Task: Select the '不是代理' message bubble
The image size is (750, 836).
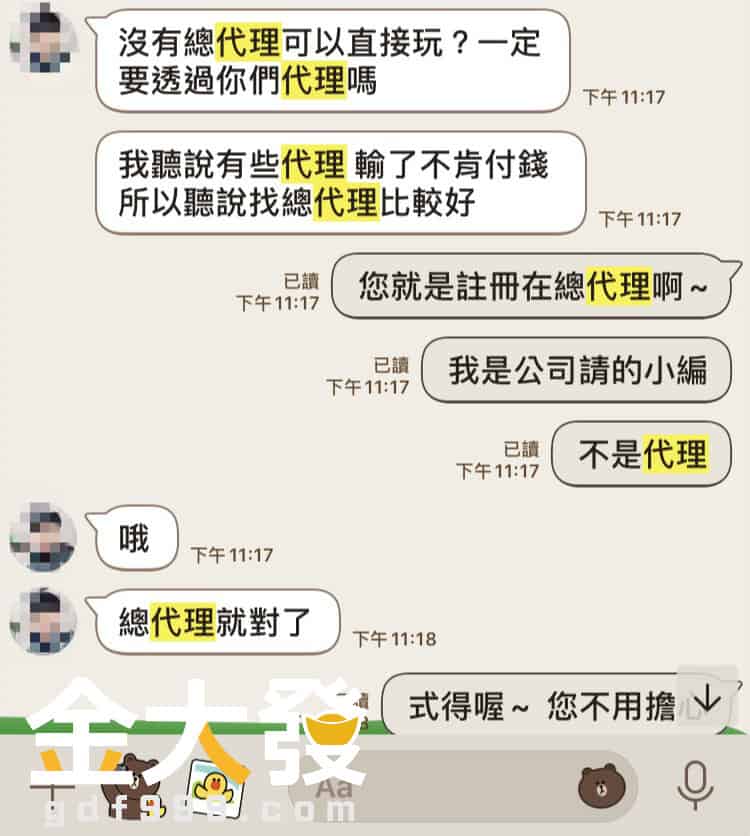Action: (x=640, y=453)
